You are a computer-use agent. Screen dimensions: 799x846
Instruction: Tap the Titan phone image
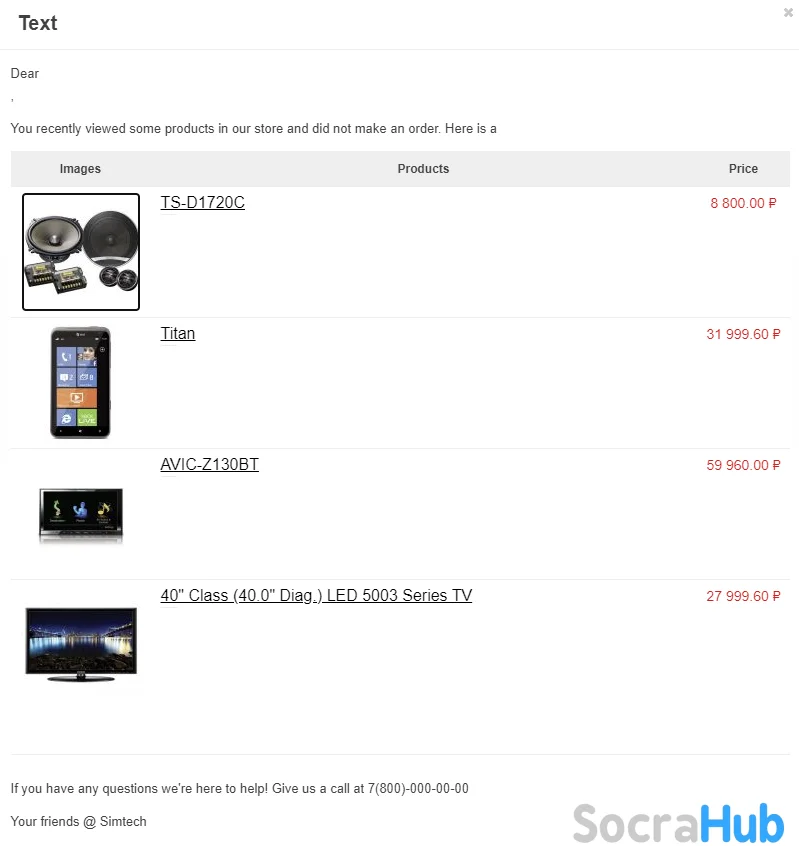pyautogui.click(x=81, y=383)
